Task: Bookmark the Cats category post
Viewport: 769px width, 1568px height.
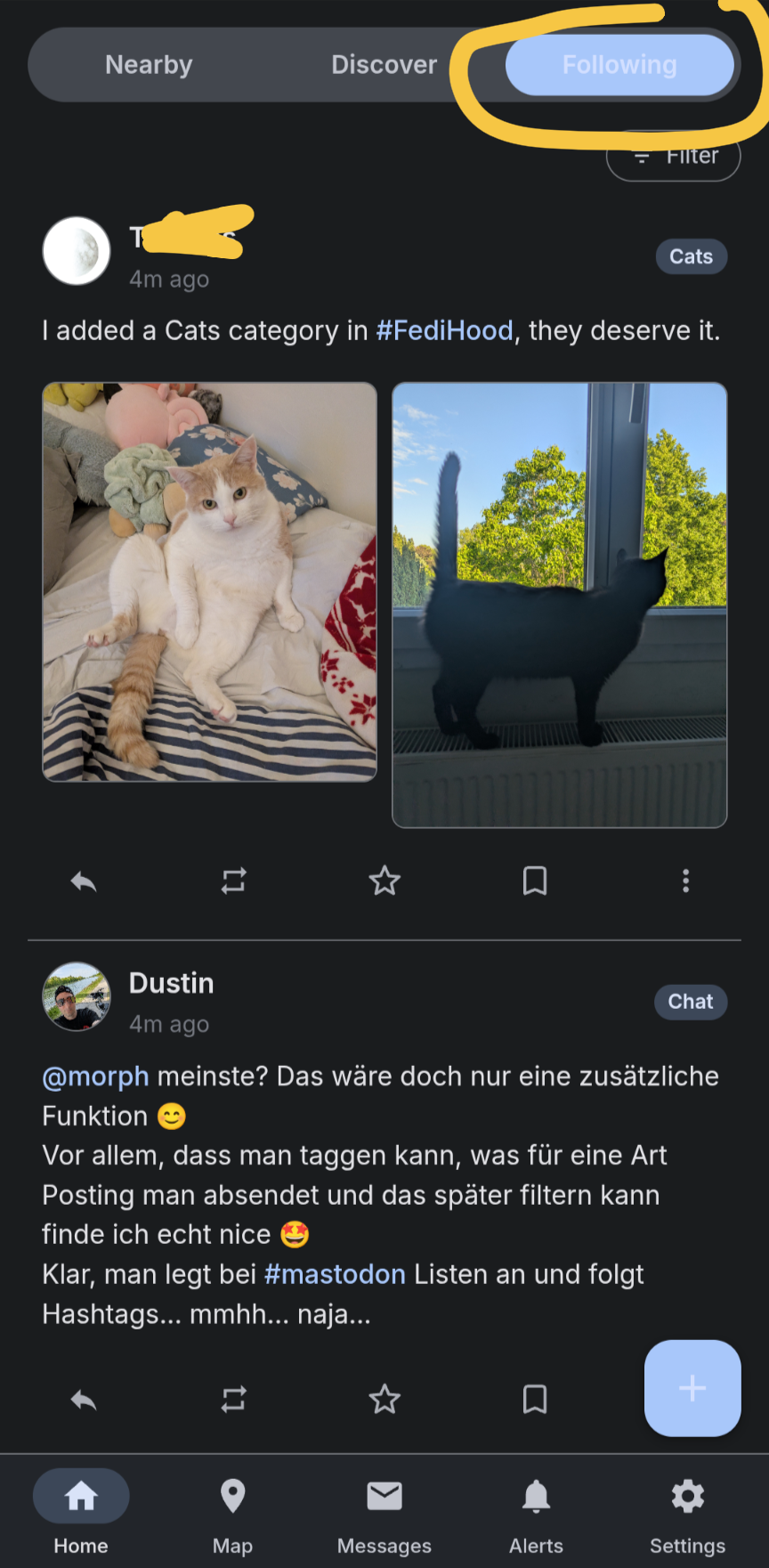Action: click(535, 881)
